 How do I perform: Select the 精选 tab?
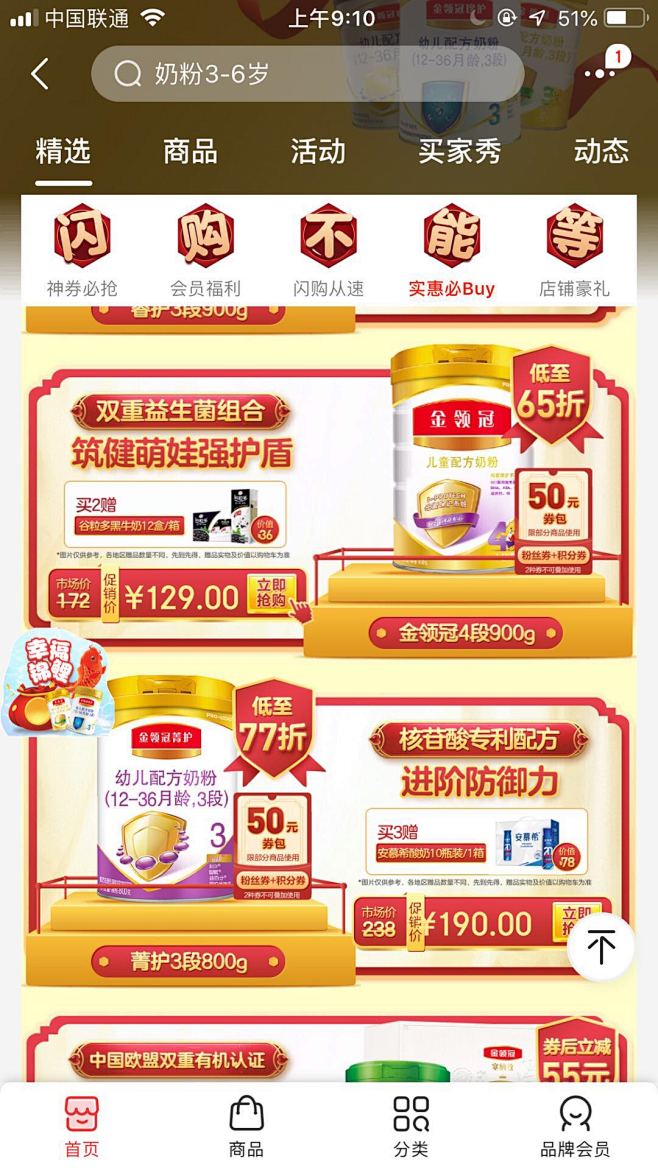[63, 151]
